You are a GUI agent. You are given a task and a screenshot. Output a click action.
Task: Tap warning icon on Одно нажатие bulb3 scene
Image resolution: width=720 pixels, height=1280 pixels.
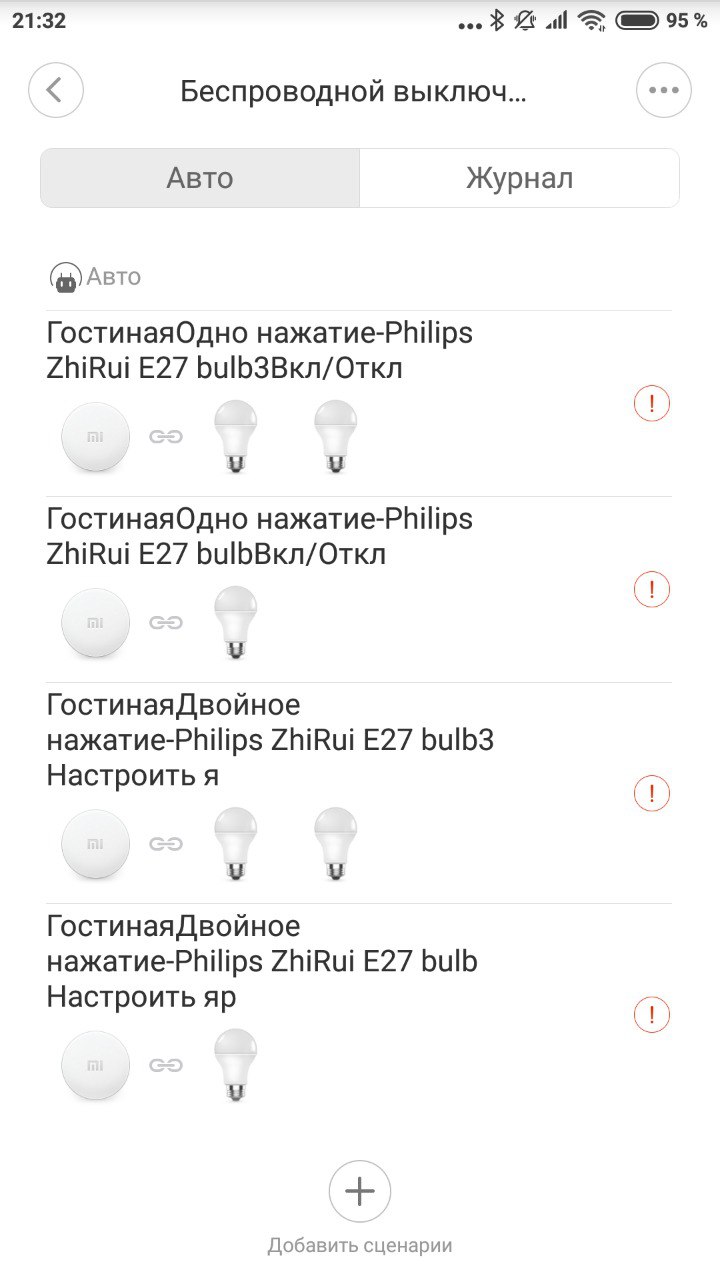click(652, 404)
